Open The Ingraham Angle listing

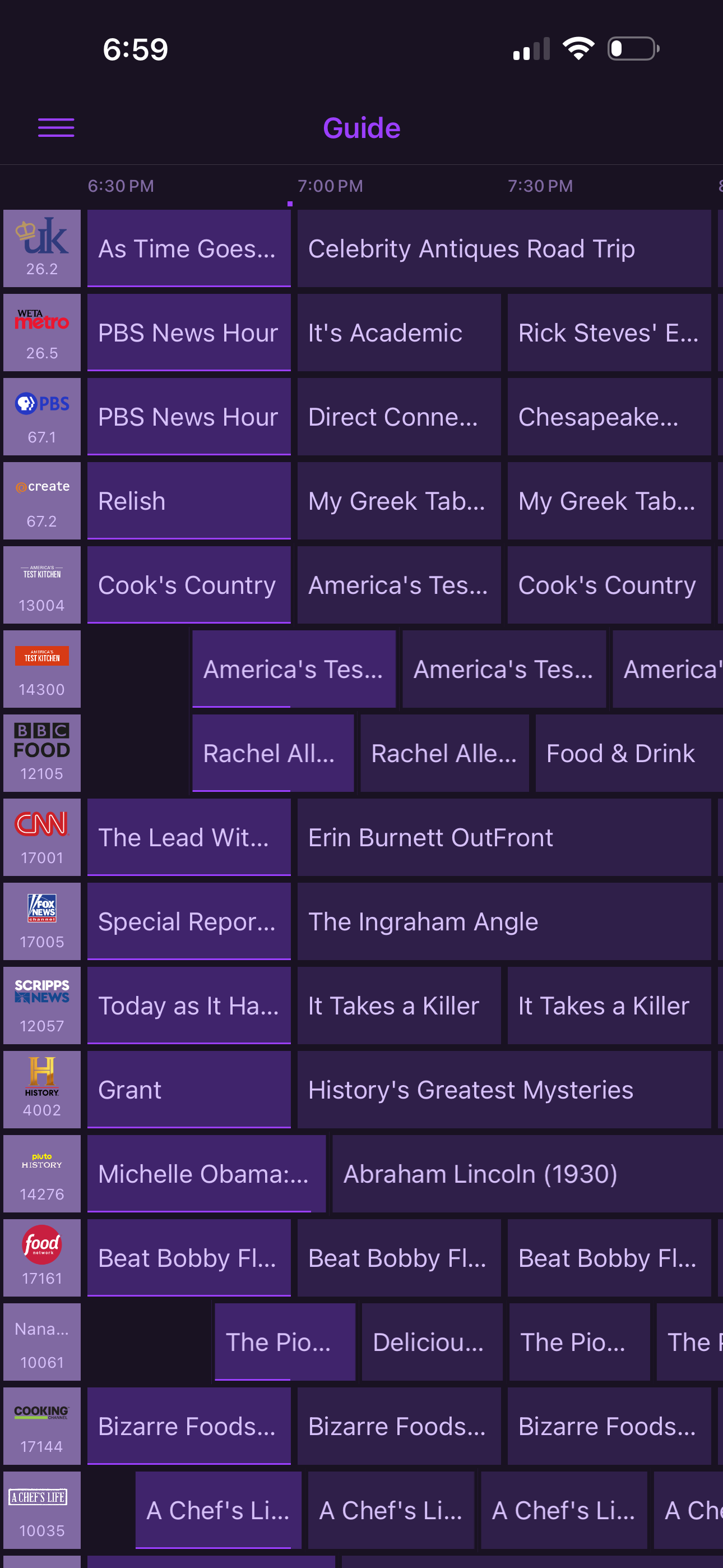[503, 921]
